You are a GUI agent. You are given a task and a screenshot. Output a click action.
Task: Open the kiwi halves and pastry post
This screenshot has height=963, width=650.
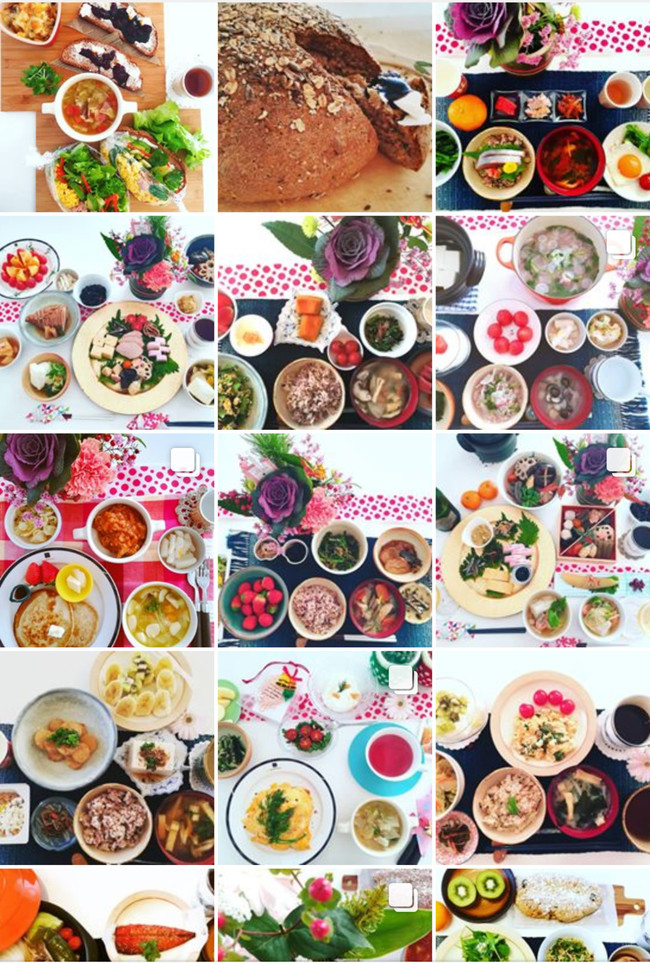(x=542, y=915)
